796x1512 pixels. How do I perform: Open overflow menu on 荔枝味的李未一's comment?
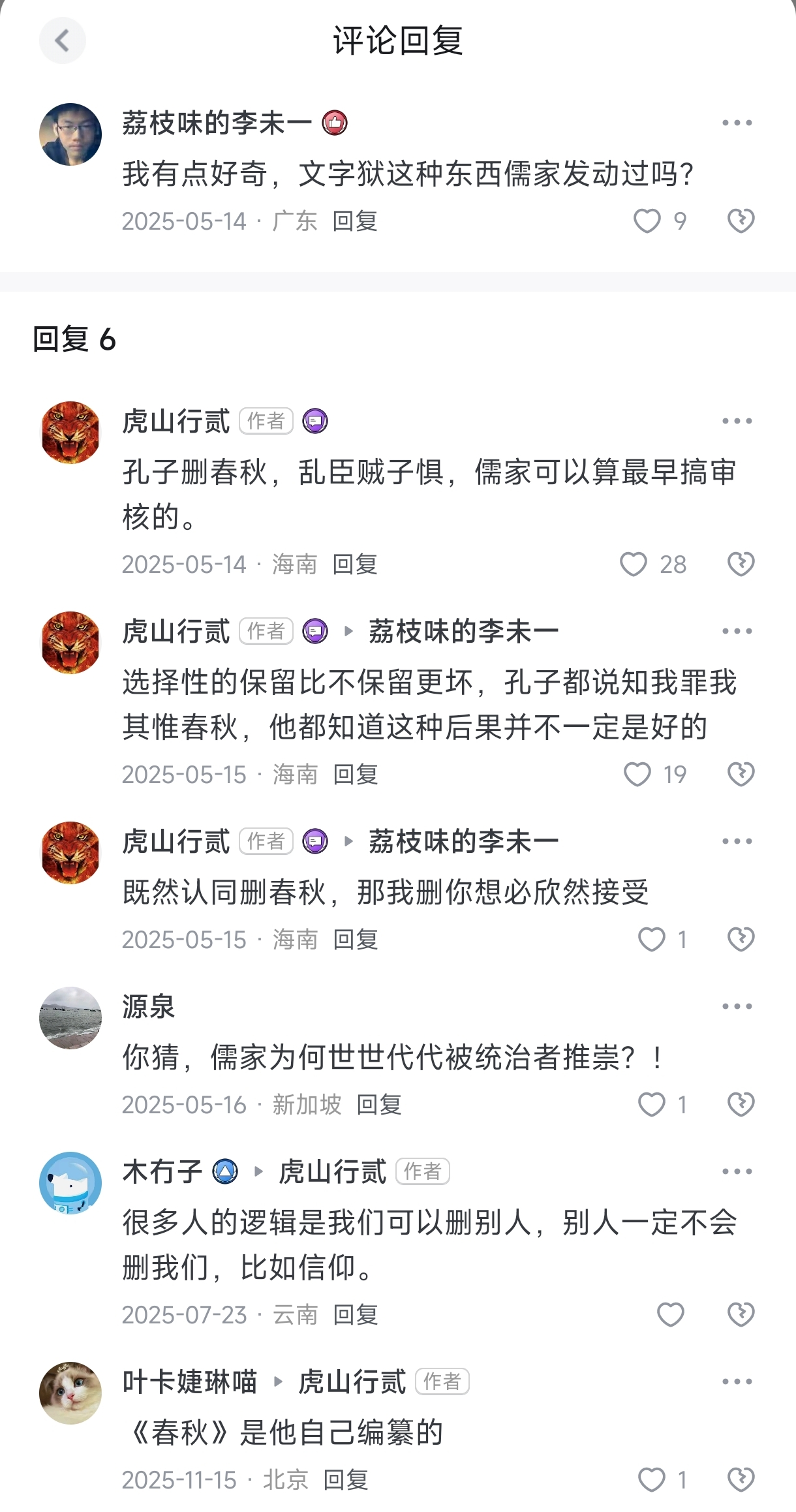pyautogui.click(x=737, y=123)
